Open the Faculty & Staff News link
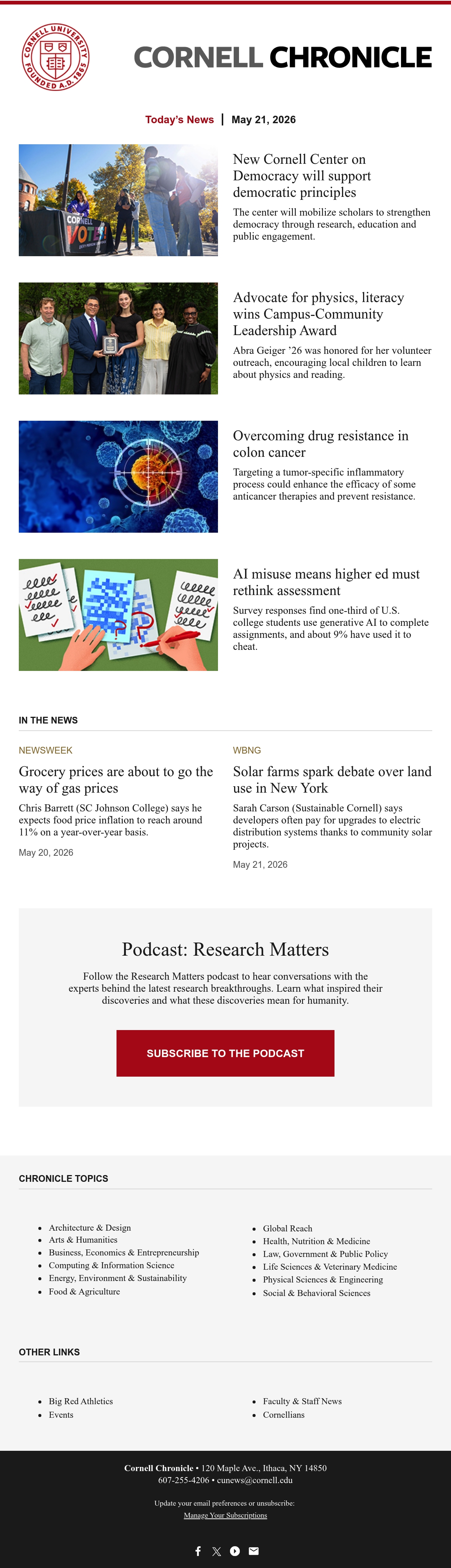451x1568 pixels. pyautogui.click(x=303, y=1400)
